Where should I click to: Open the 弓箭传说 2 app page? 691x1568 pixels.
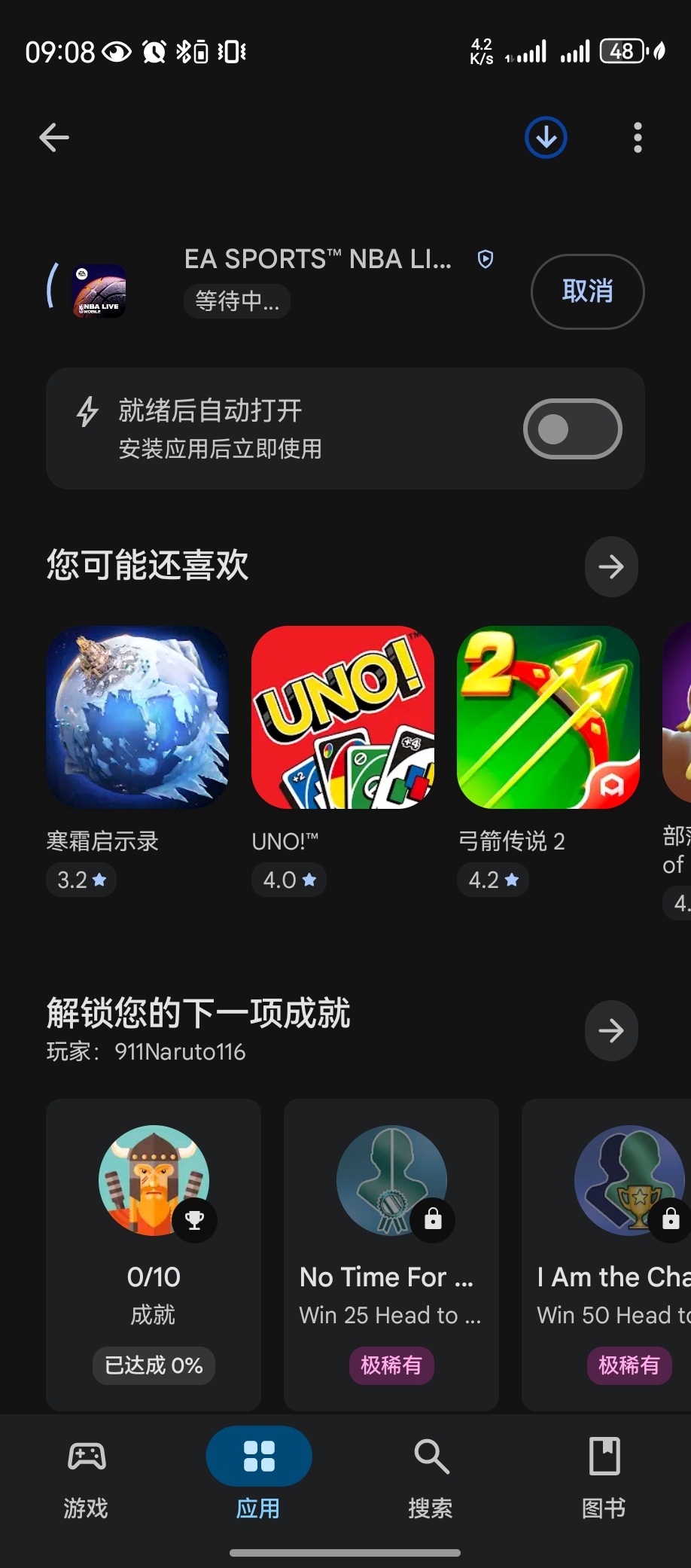(548, 718)
